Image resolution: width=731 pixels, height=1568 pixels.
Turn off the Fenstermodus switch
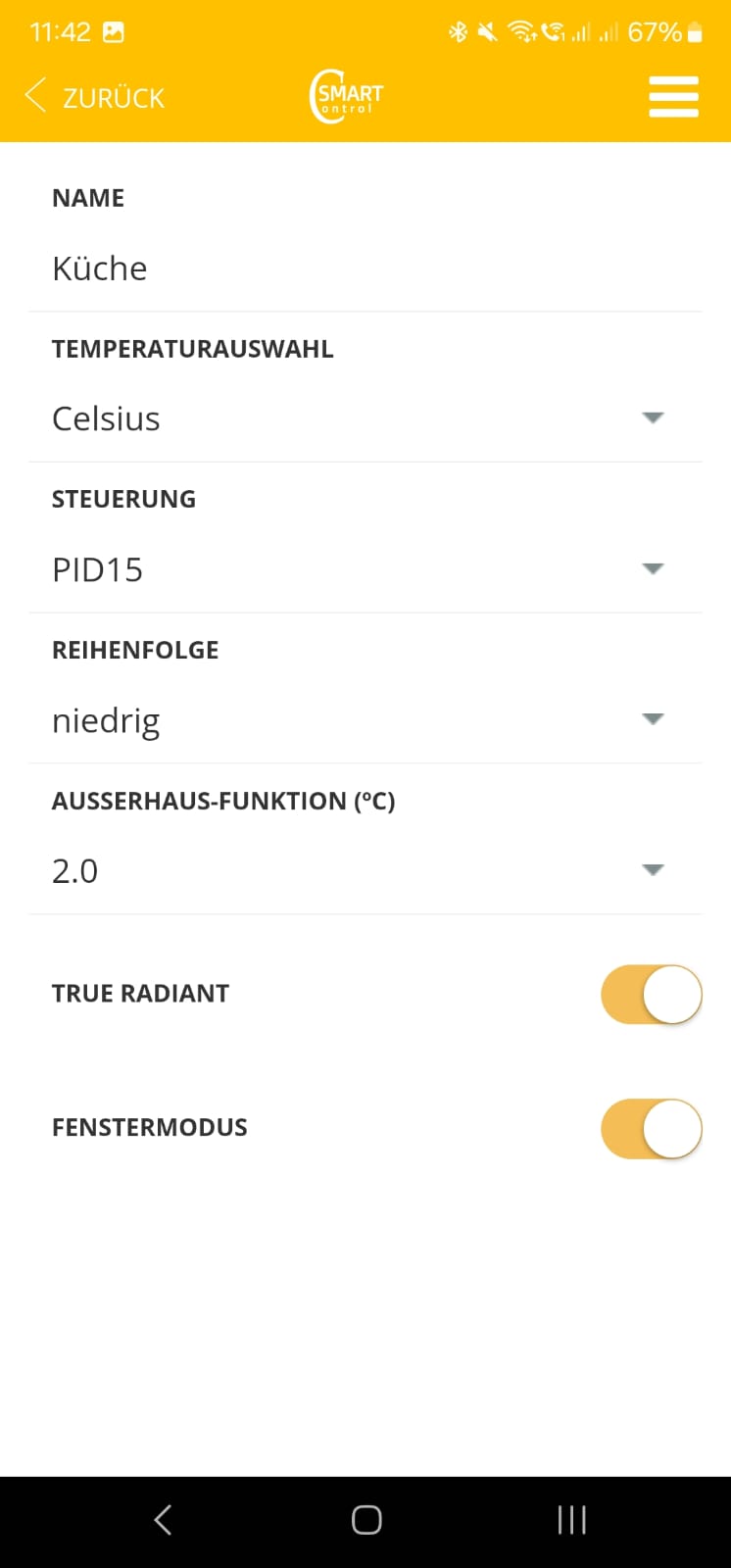pyautogui.click(x=652, y=1129)
